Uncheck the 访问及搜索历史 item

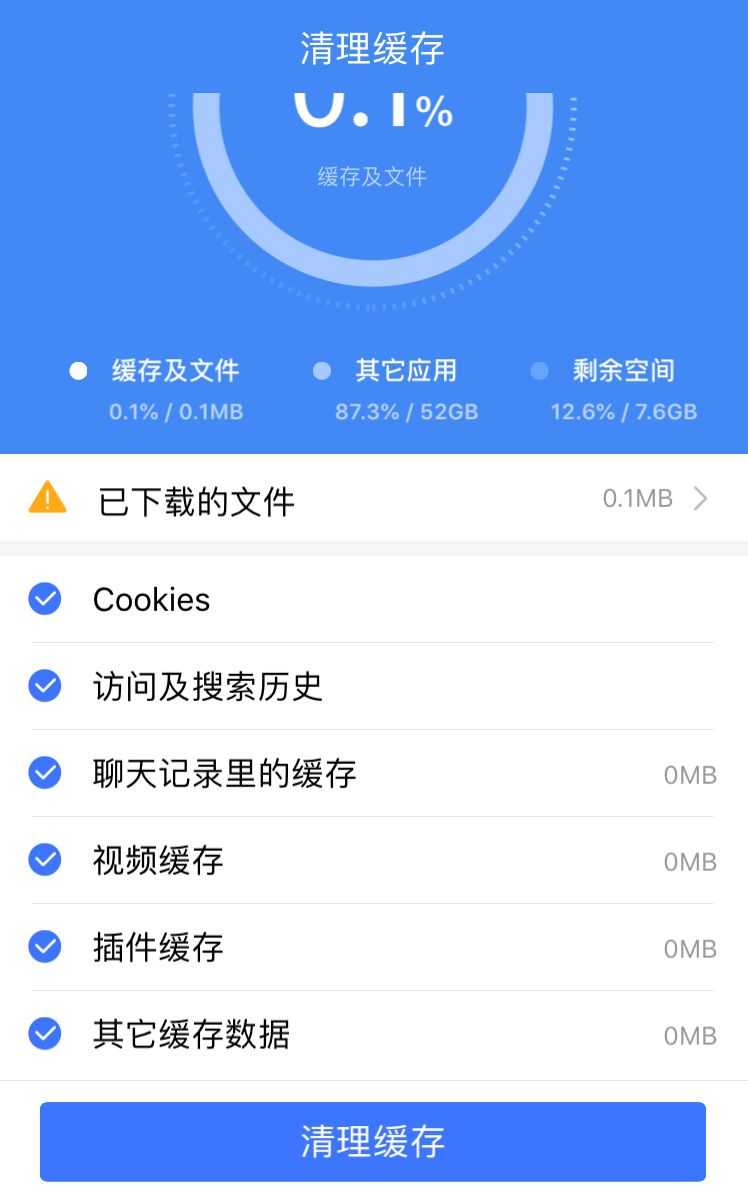pos(45,685)
